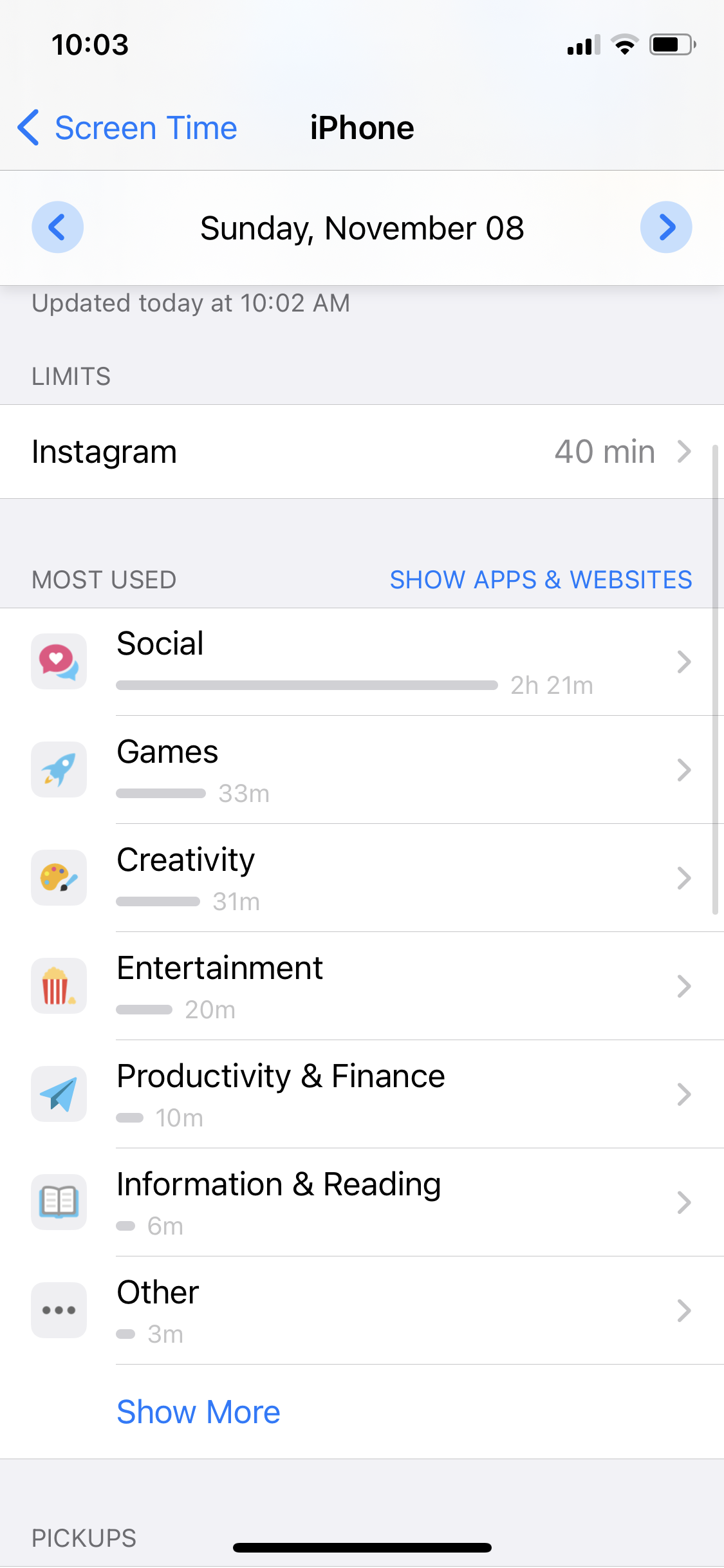
Task: Tap the Social category speech bubble icon
Action: [58, 661]
